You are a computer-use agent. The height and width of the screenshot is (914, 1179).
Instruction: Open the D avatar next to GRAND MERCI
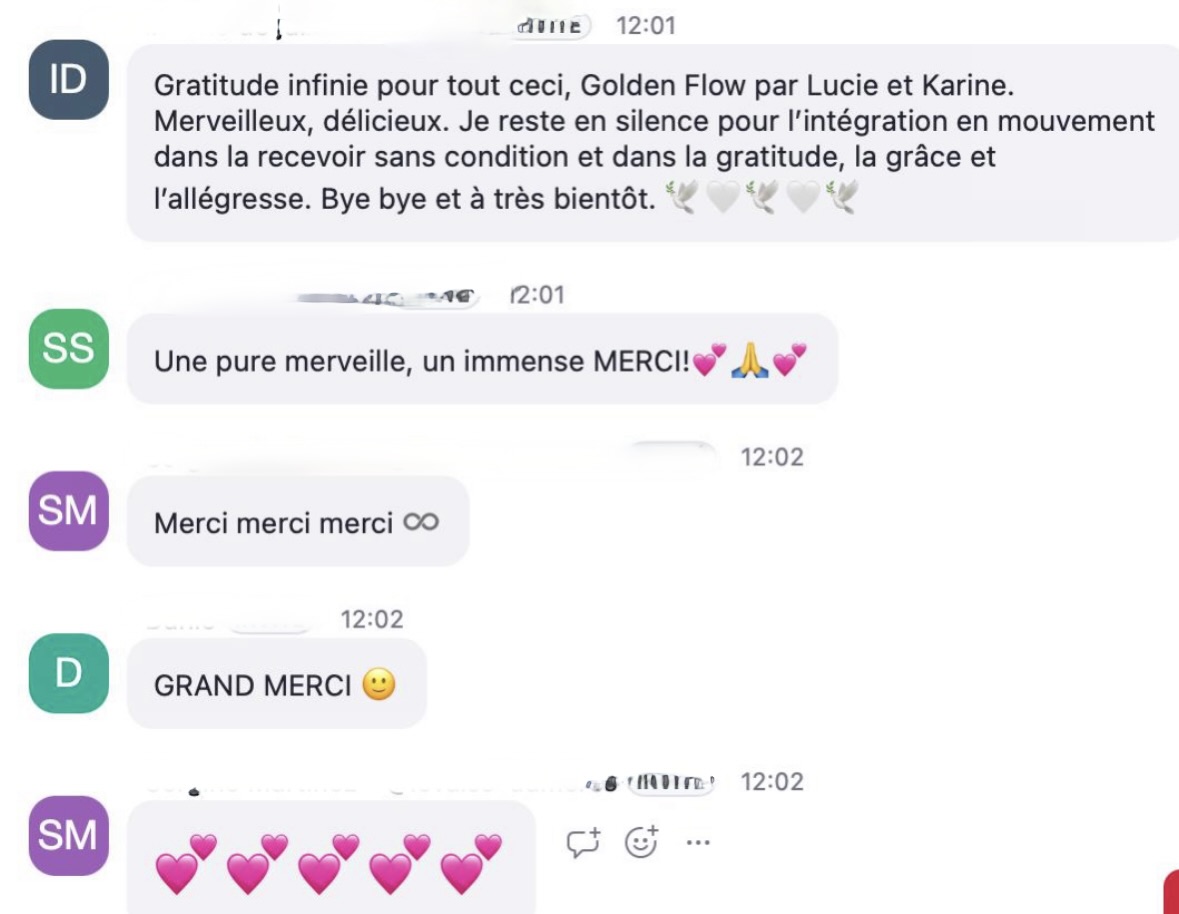68,673
